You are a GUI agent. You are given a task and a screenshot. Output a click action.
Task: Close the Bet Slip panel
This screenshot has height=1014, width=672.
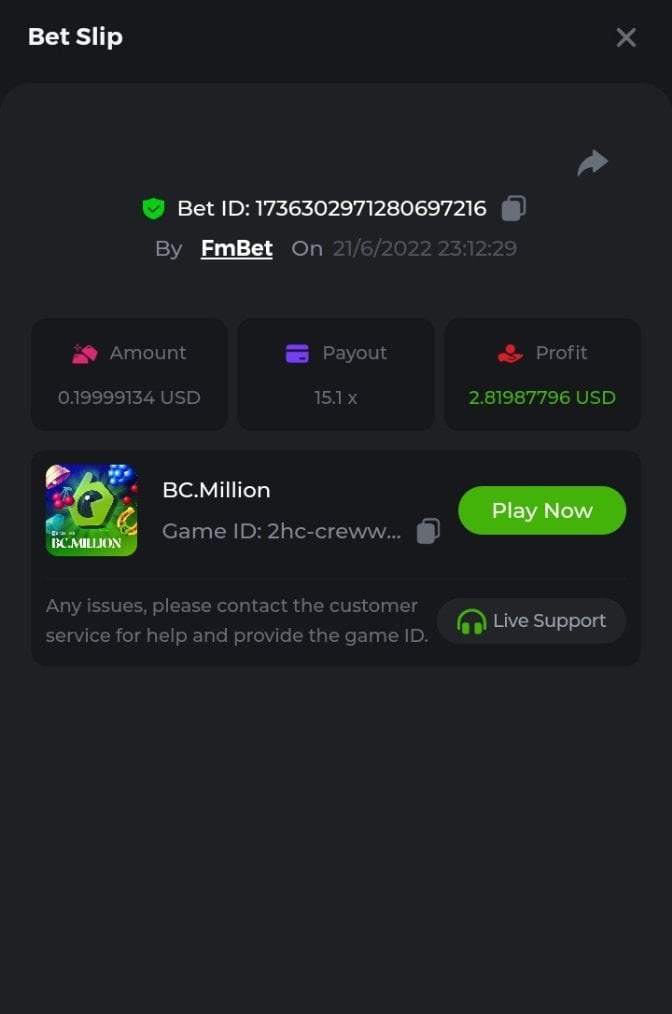click(626, 38)
